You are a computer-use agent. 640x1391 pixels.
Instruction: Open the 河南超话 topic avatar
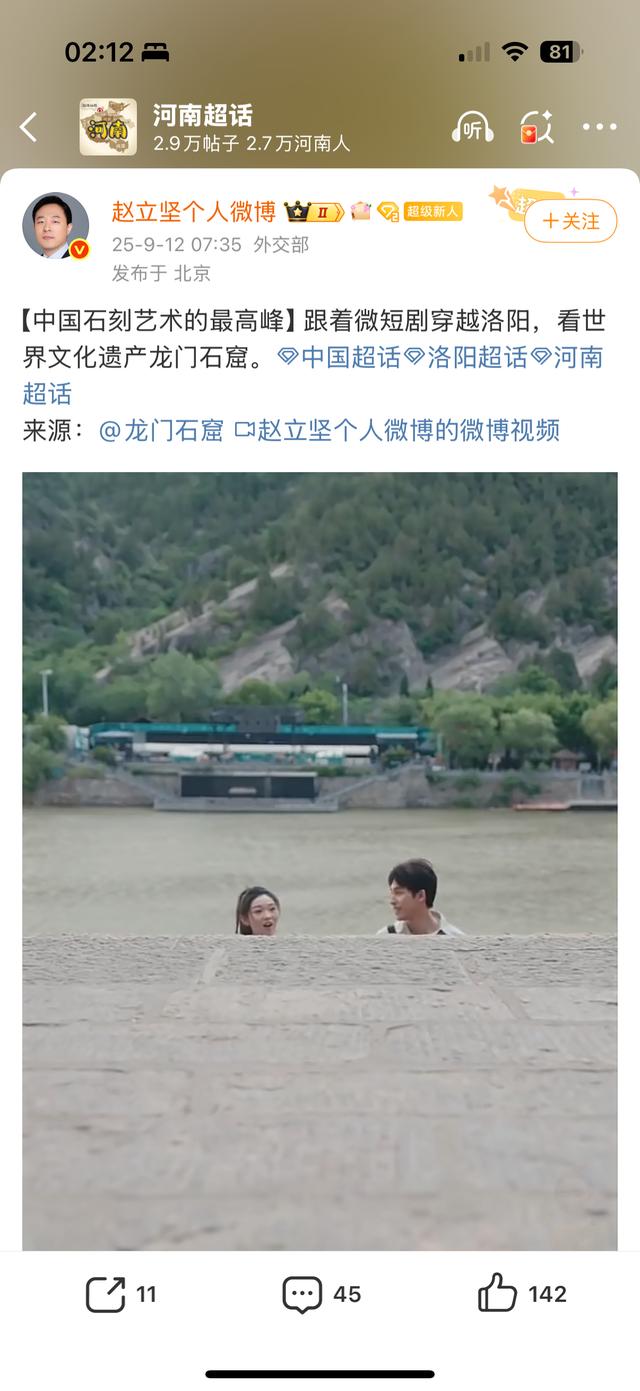click(108, 127)
